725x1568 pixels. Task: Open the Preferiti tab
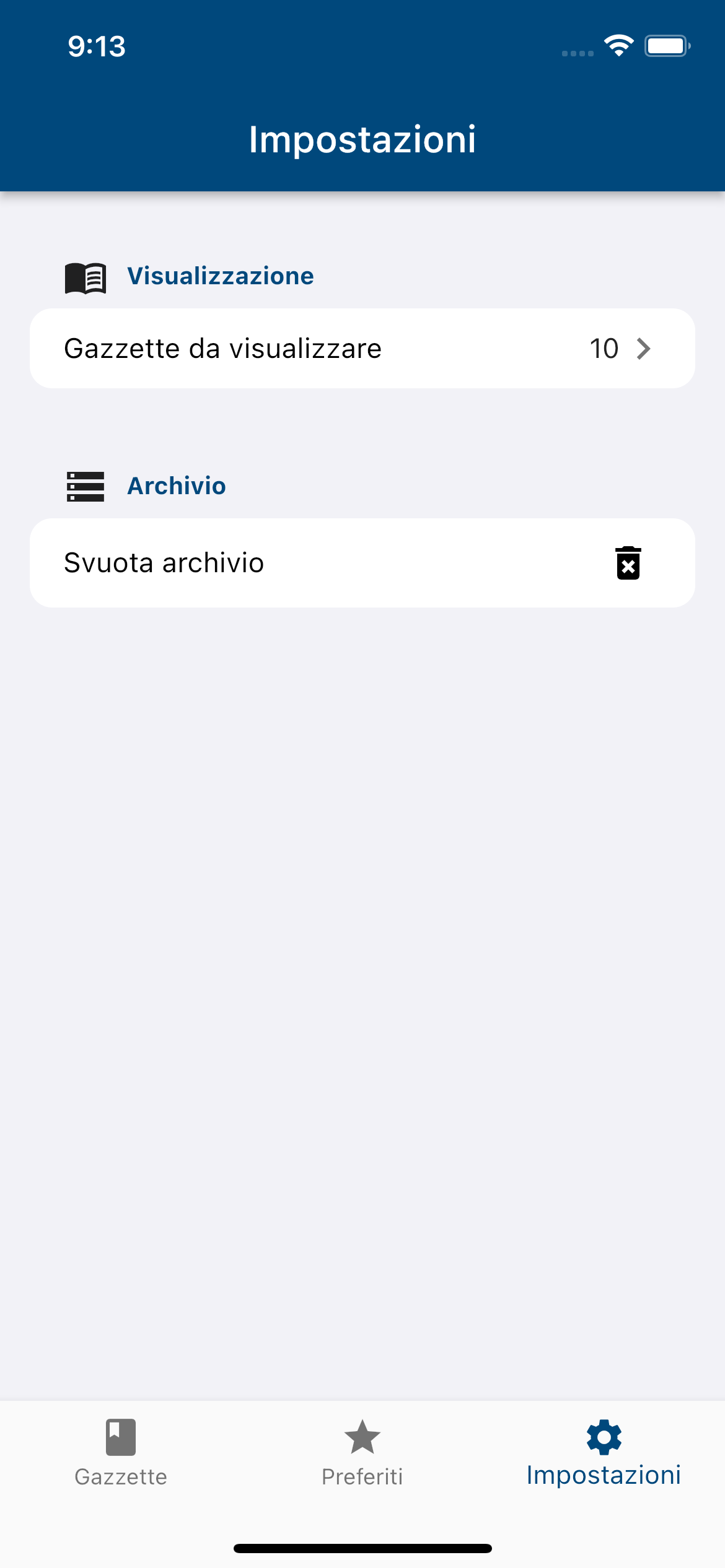click(x=362, y=1453)
